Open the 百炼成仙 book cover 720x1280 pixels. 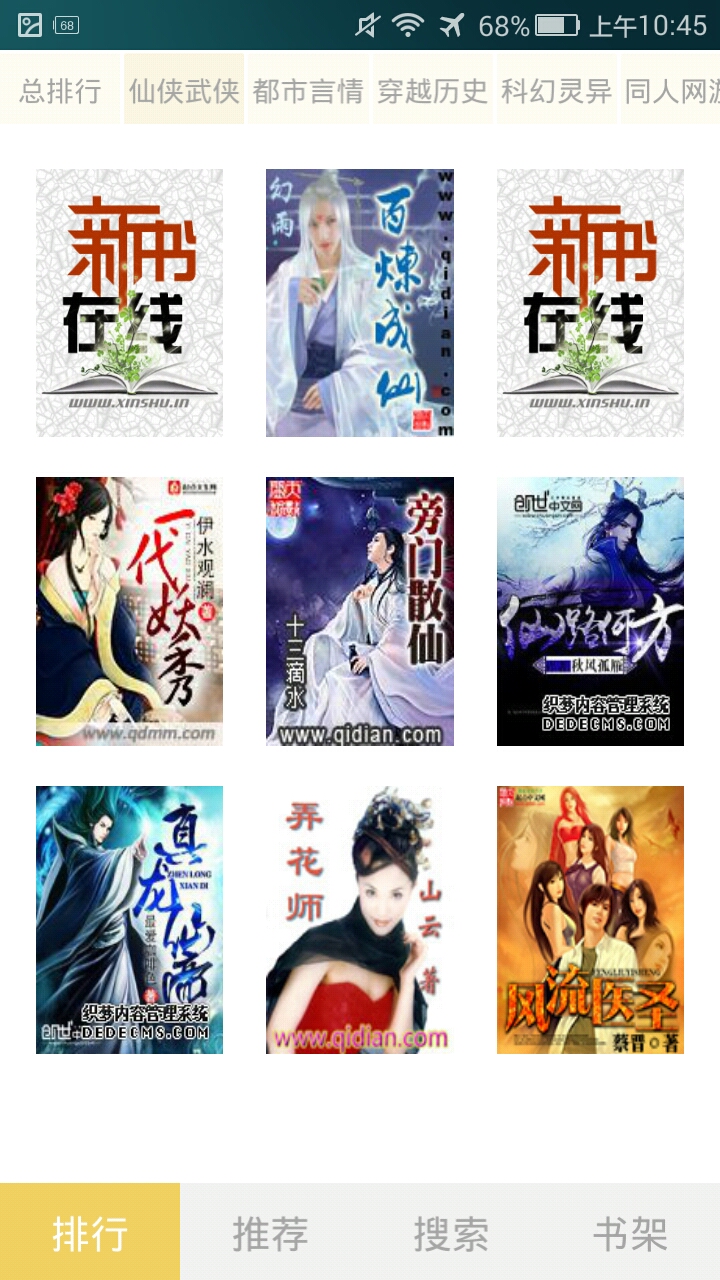click(x=360, y=303)
